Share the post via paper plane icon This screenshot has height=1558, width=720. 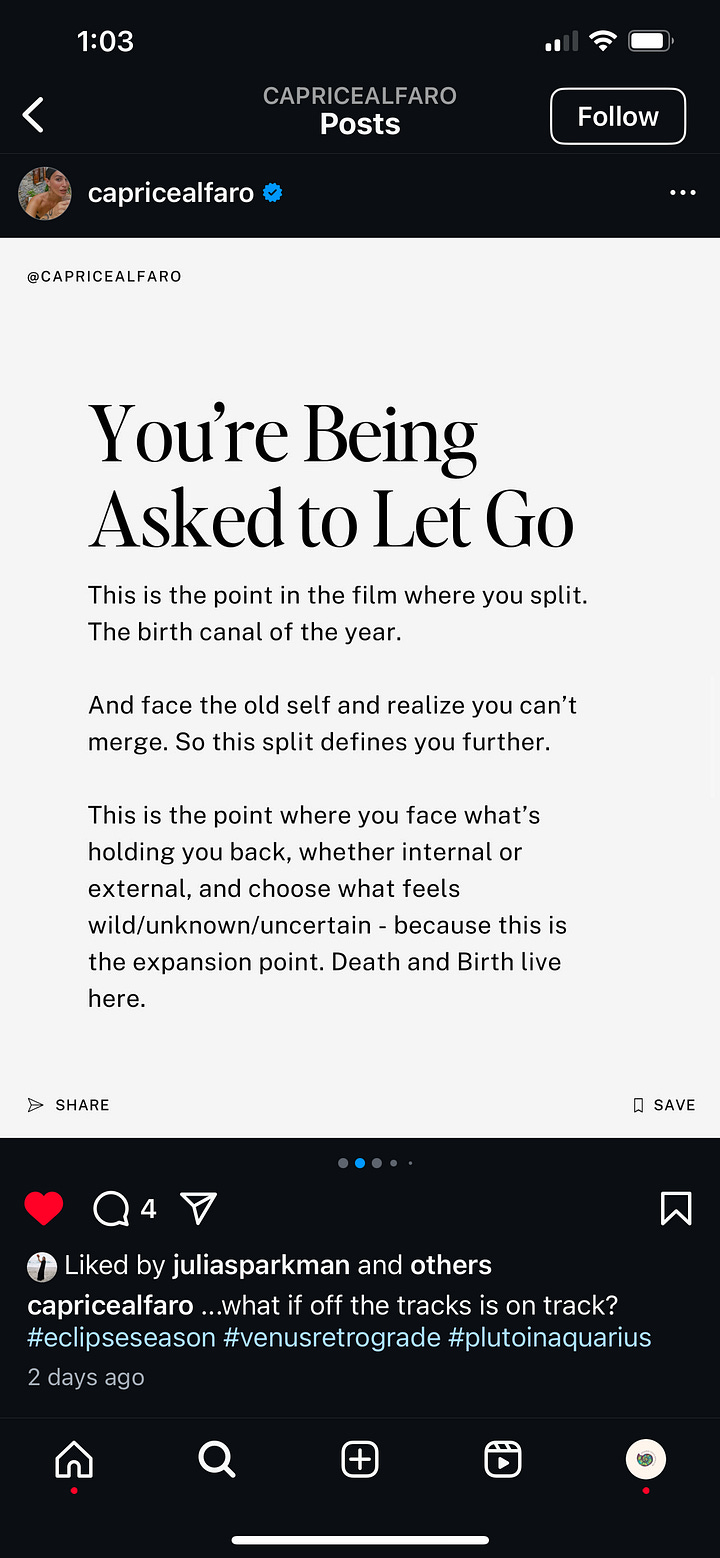[198, 1209]
